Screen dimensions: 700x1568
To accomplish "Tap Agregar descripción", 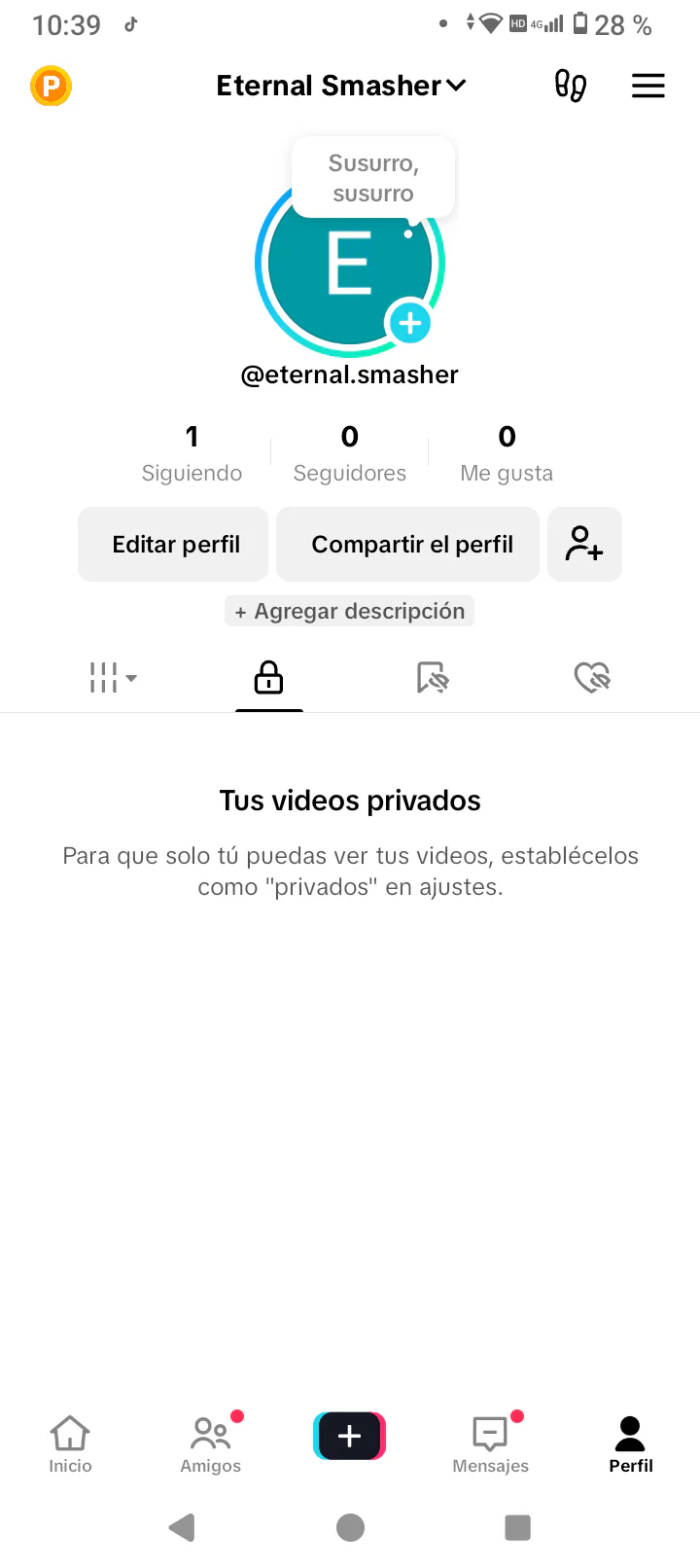I will (x=350, y=611).
